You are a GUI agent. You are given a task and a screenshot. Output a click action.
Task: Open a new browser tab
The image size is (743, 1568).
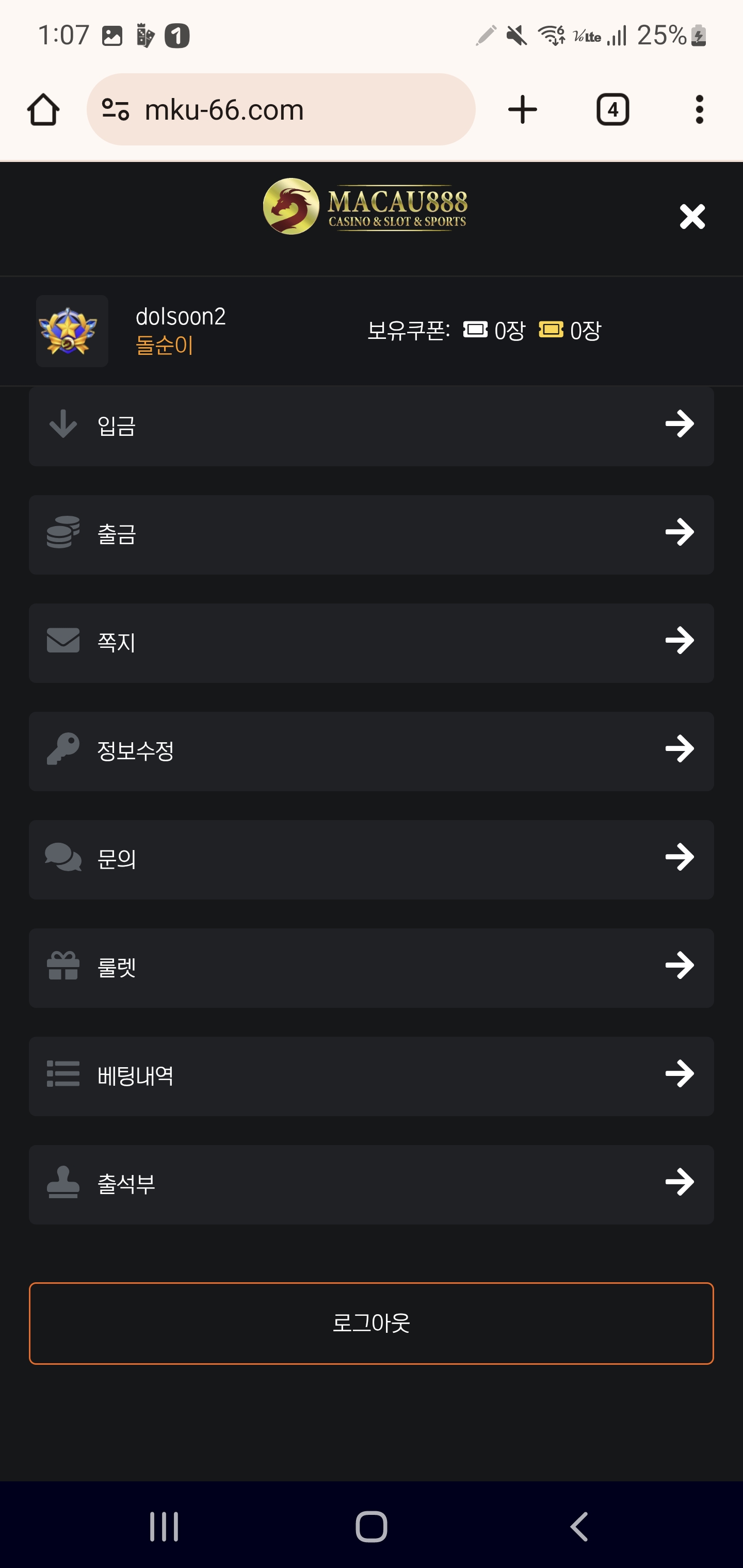click(x=523, y=109)
